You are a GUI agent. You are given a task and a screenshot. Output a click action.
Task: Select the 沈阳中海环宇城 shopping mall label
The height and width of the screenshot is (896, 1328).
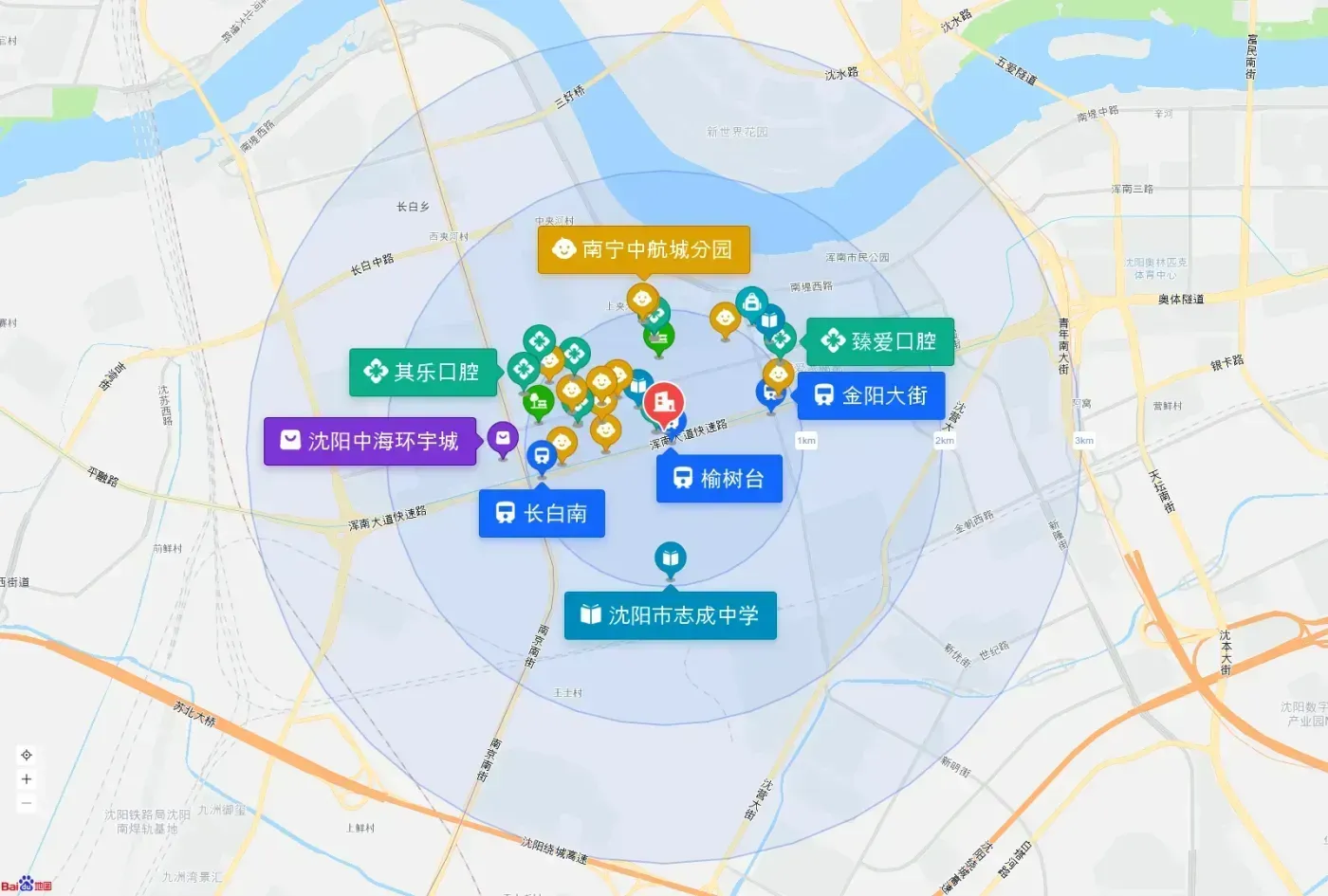[x=370, y=441]
